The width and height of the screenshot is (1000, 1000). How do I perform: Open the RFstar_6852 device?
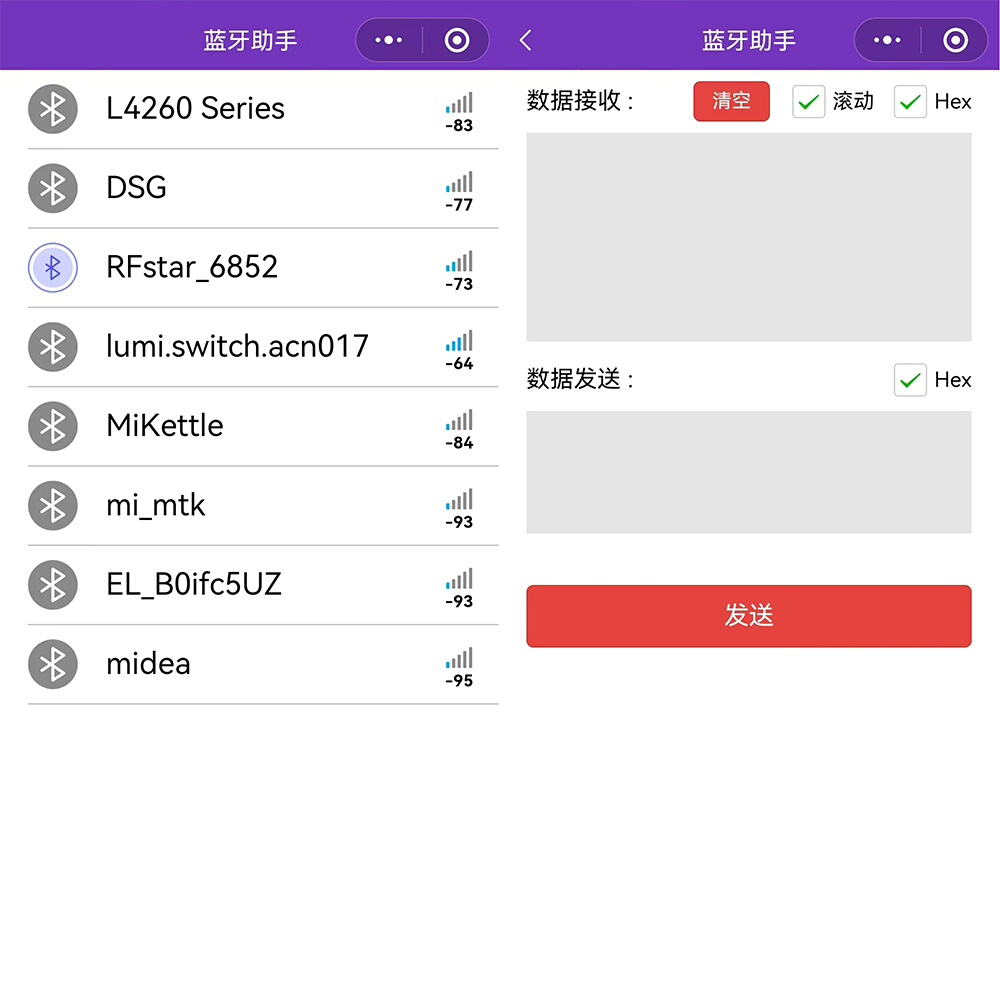click(x=260, y=267)
